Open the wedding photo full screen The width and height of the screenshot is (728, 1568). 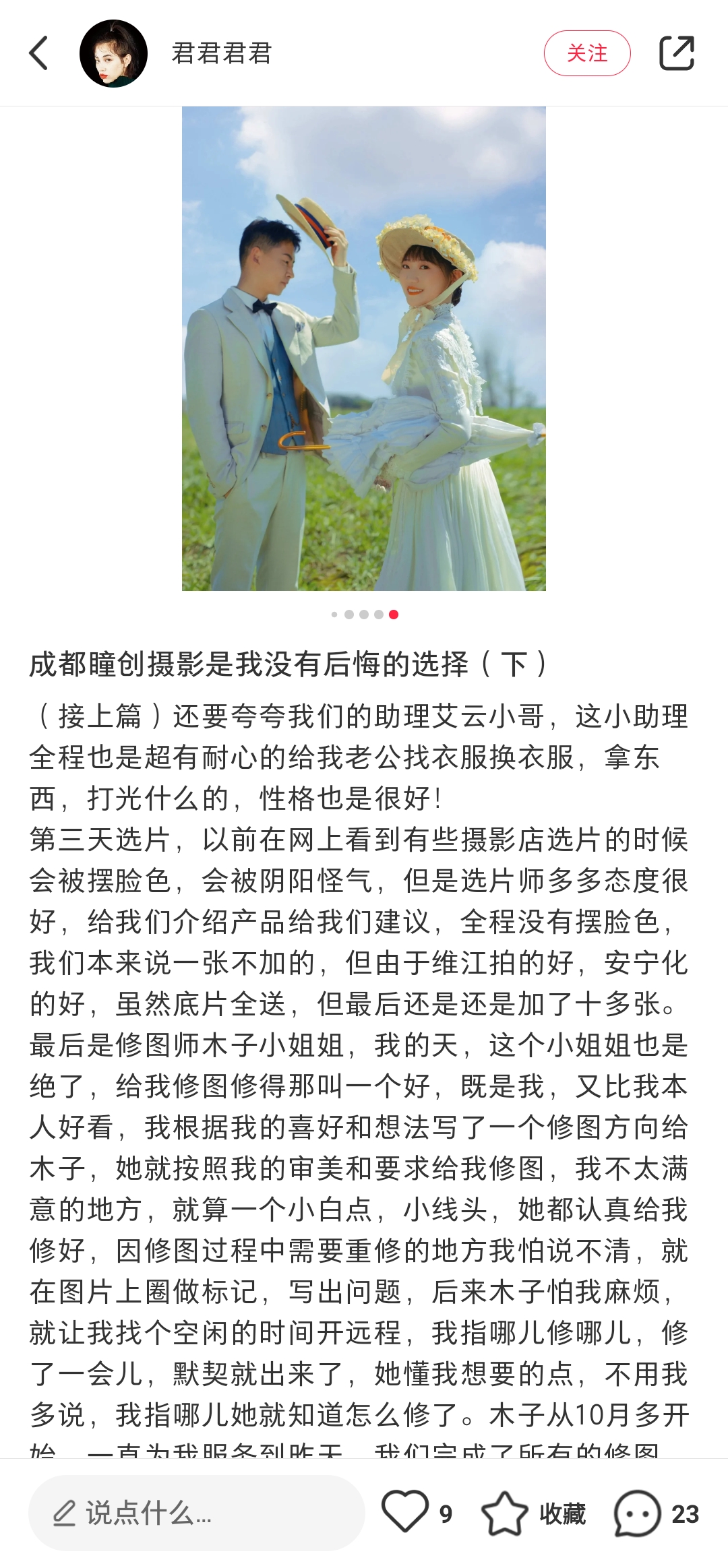click(x=364, y=348)
